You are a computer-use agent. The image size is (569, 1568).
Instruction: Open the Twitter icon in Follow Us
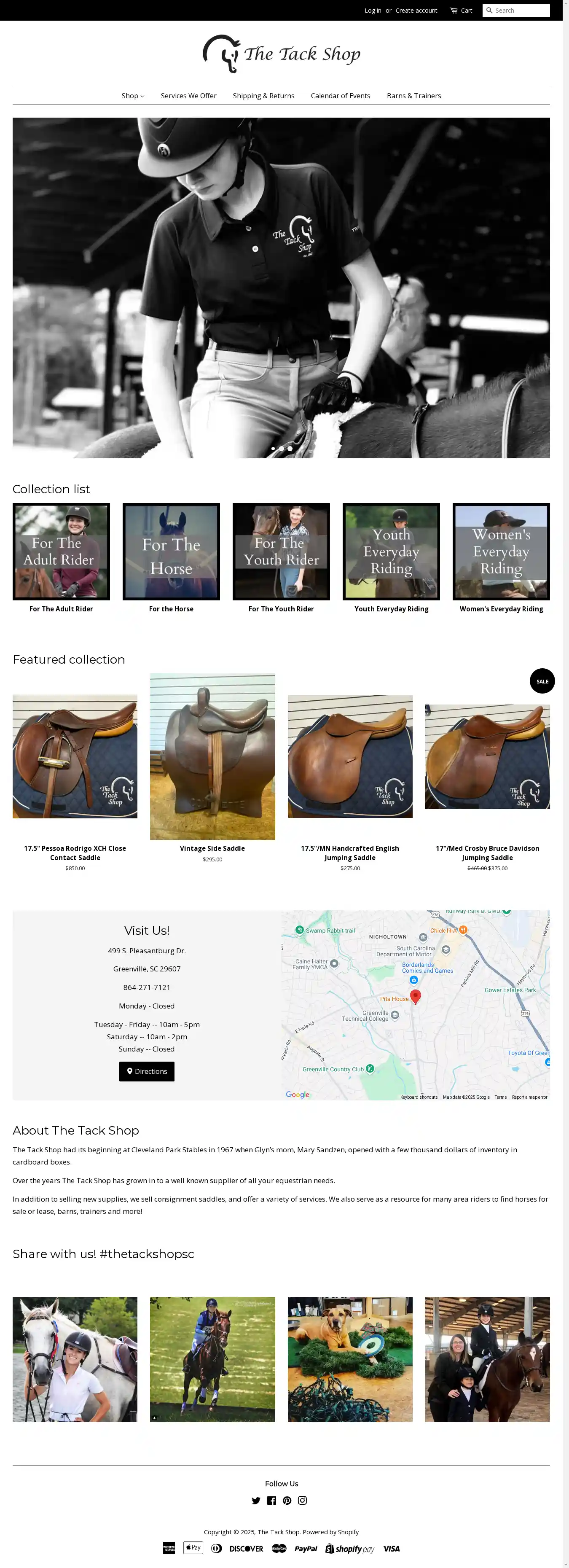(x=255, y=1501)
